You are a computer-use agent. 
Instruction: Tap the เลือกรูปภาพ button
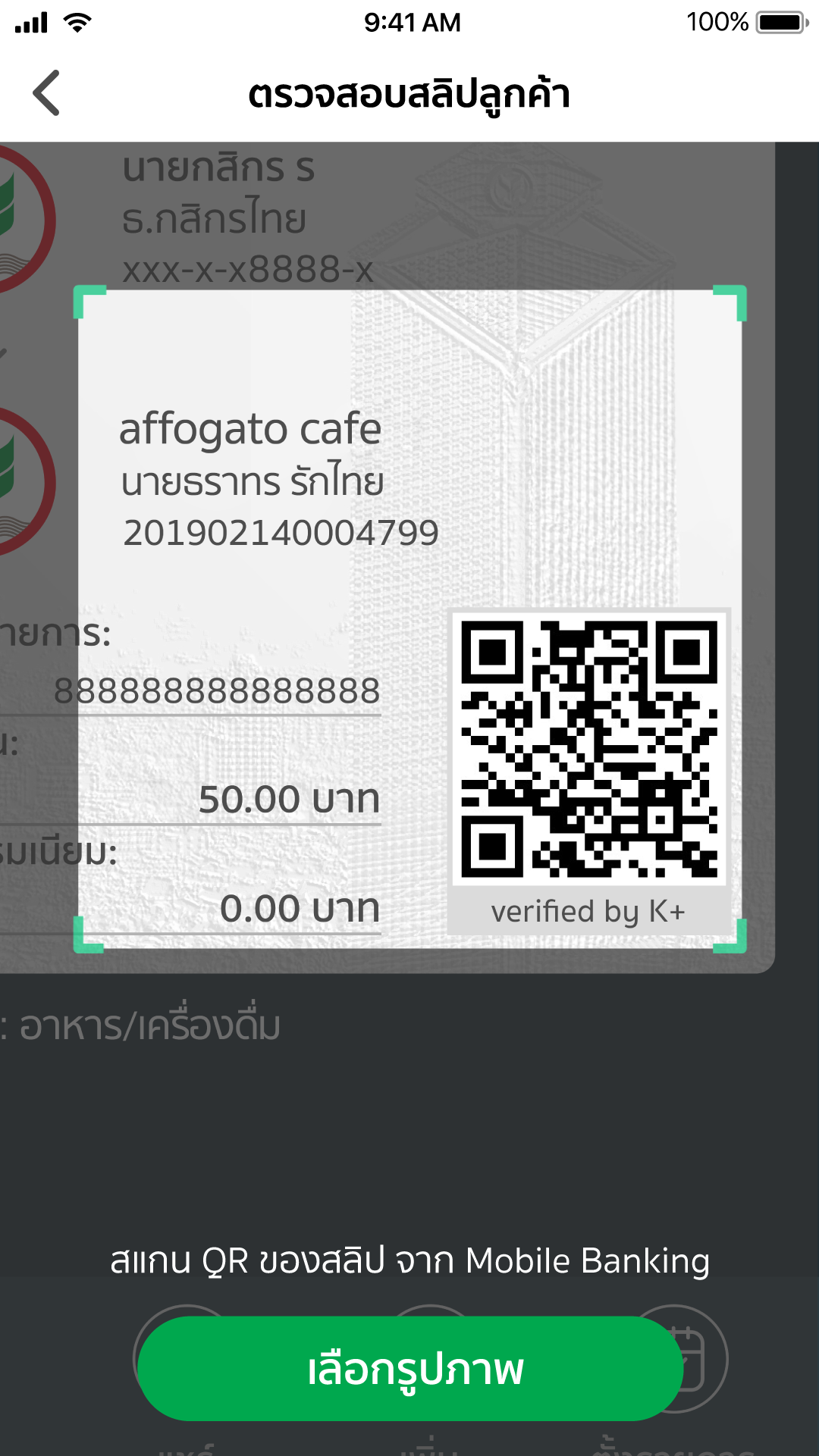(x=410, y=1369)
